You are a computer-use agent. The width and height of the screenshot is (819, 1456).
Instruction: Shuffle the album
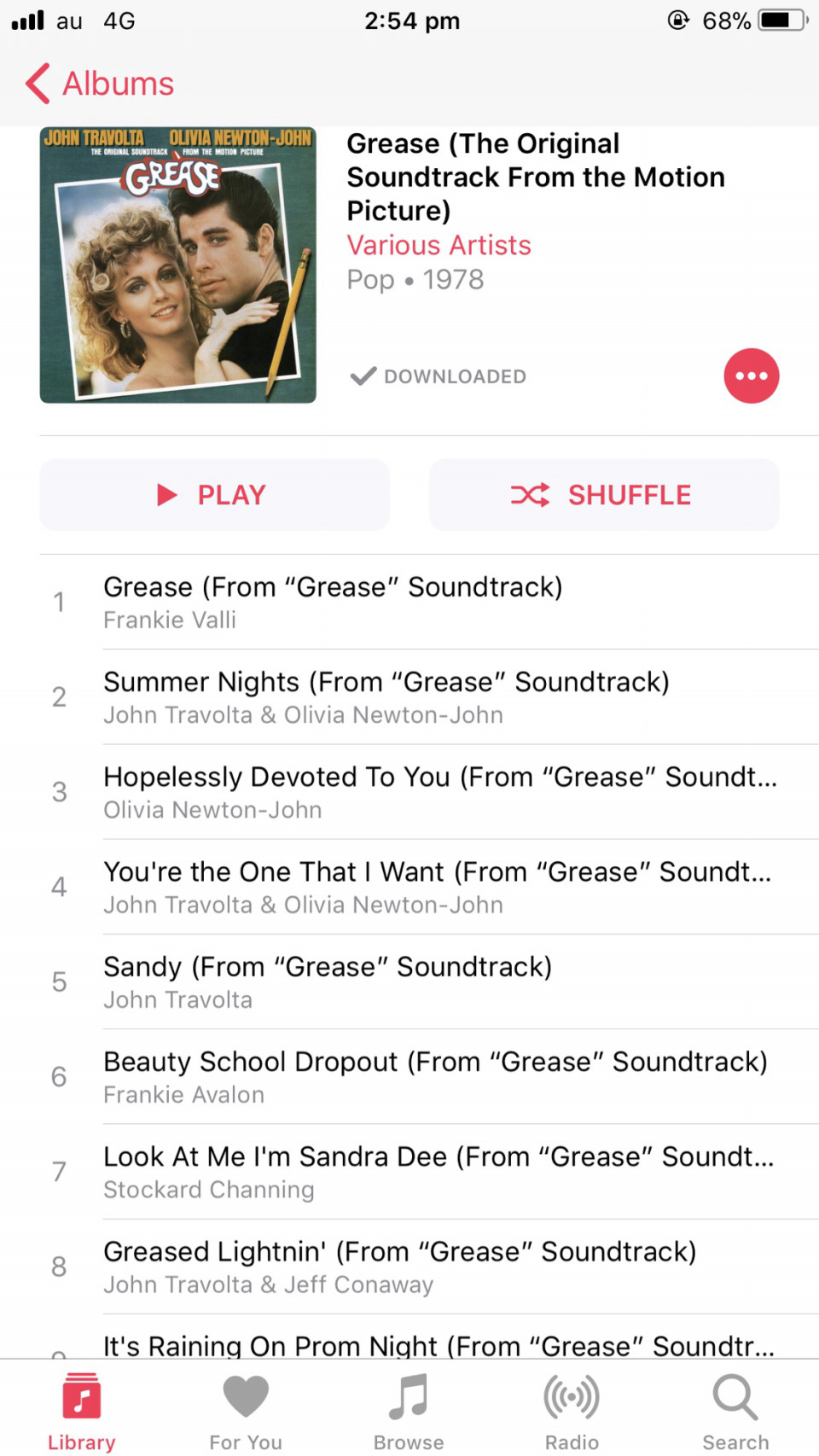click(604, 495)
